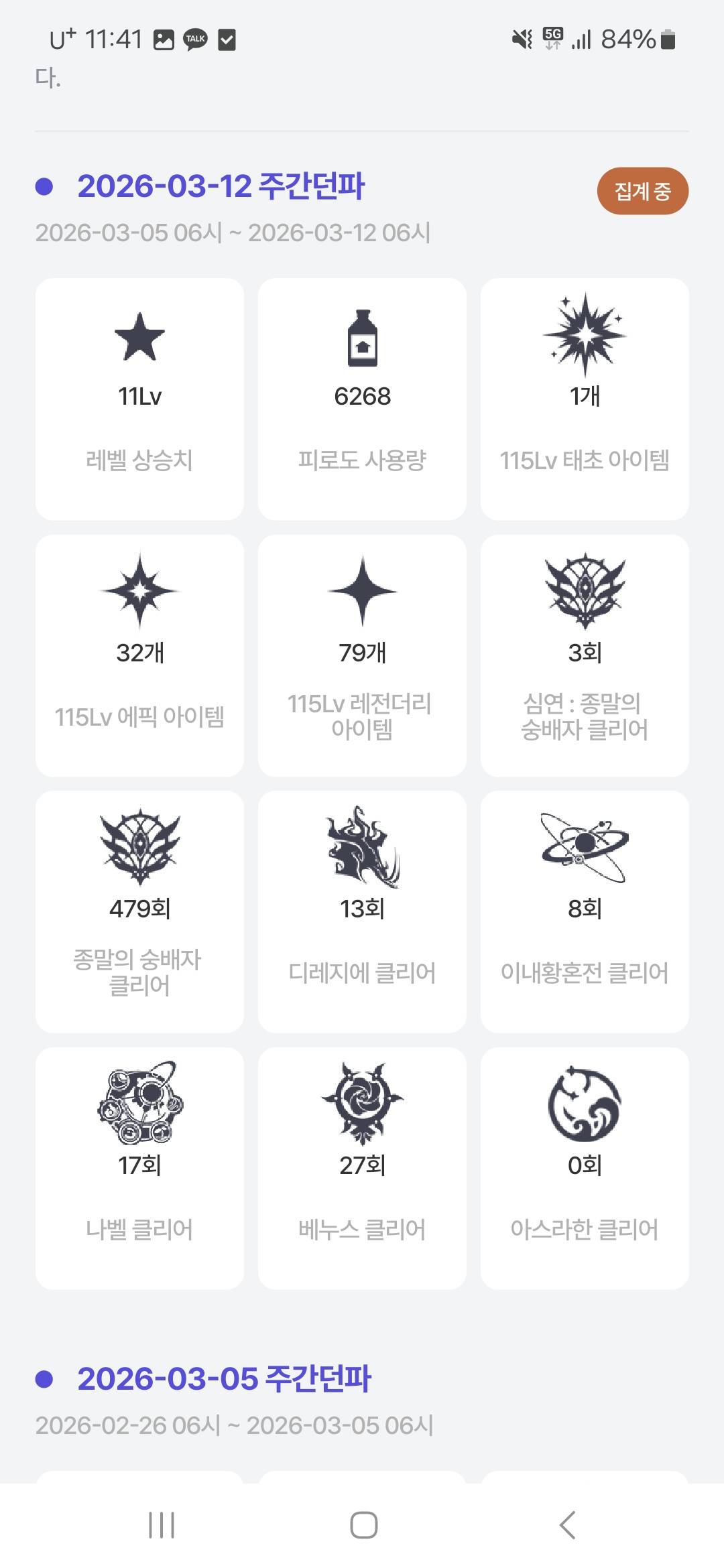Return to the phone's home screen
Image resolution: width=724 pixels, height=1568 pixels.
[363, 1525]
